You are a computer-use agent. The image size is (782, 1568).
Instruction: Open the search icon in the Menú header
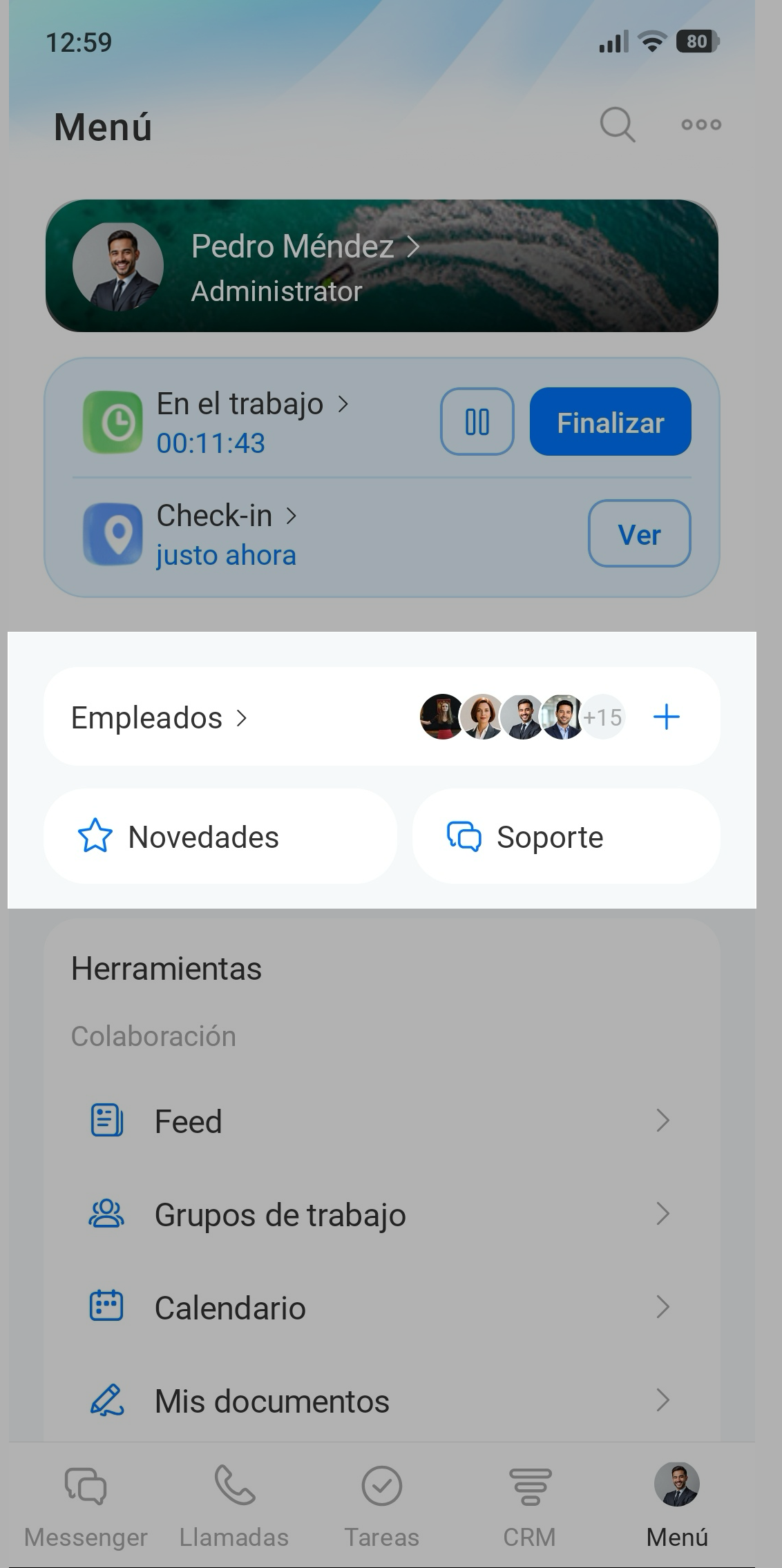coord(617,126)
